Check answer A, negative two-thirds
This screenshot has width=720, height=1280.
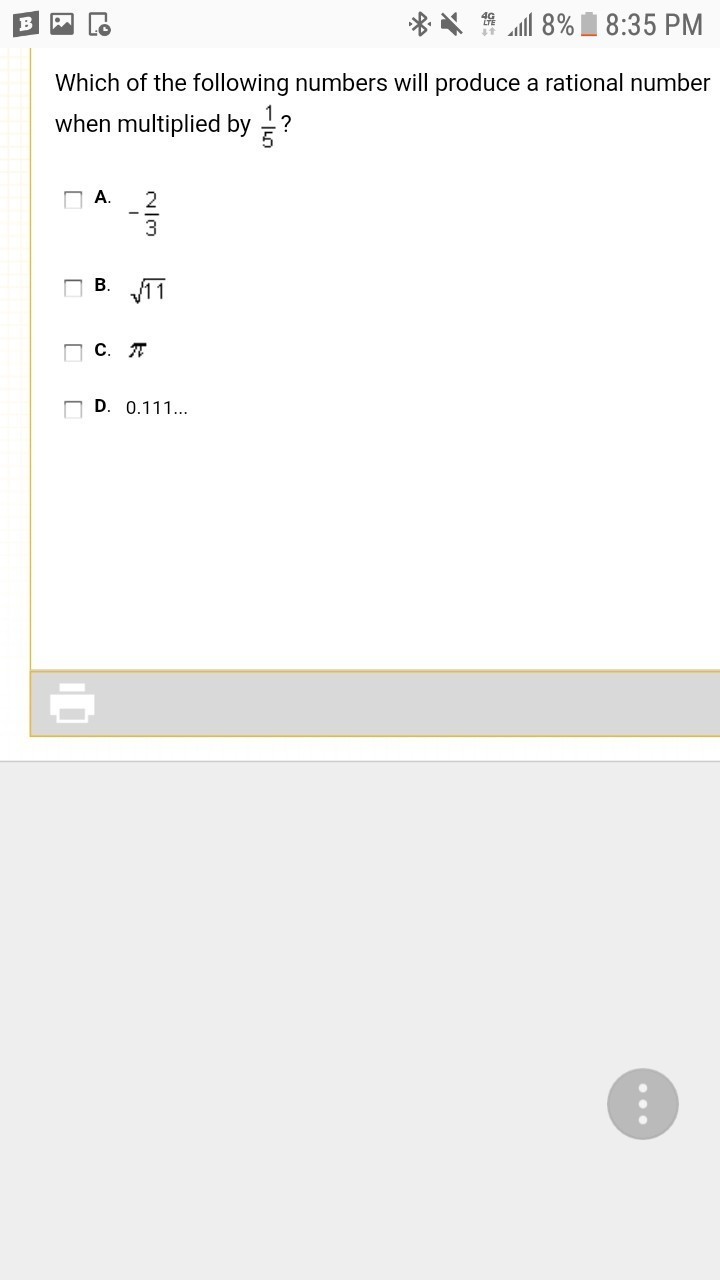coord(73,200)
